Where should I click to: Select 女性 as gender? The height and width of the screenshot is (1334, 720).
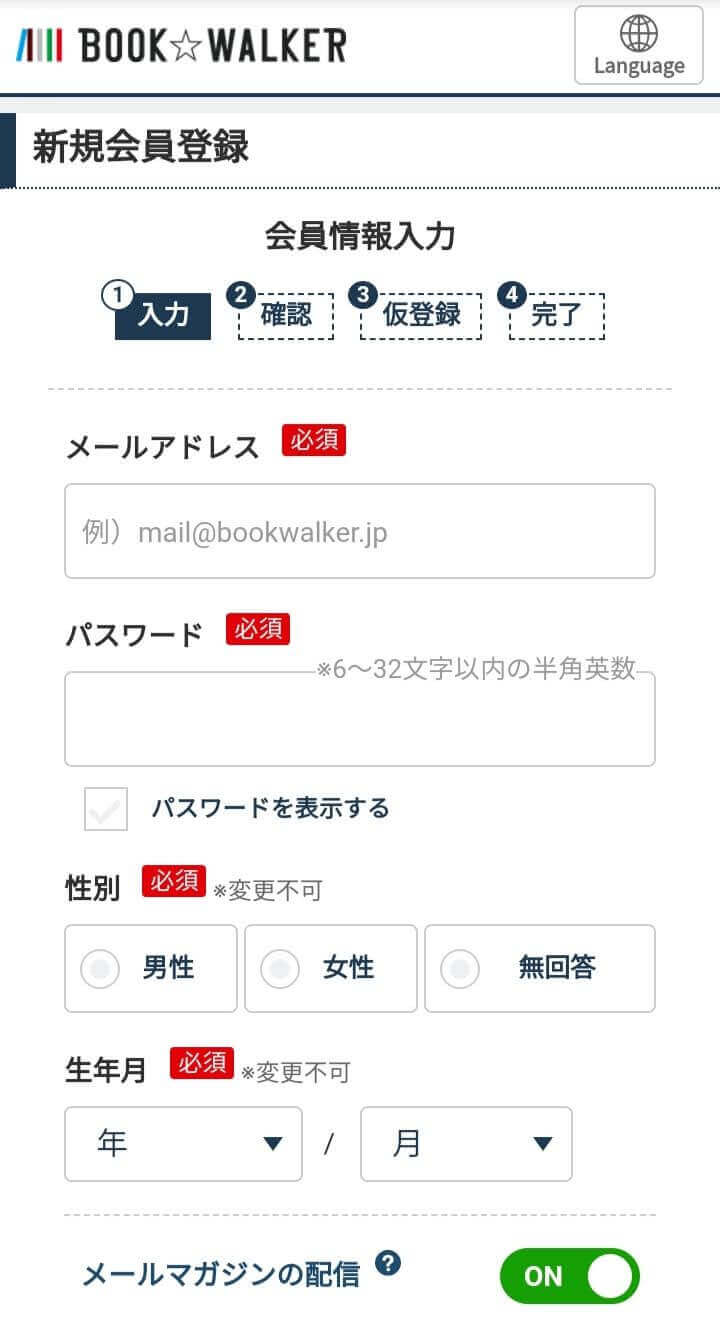pyautogui.click(x=331, y=968)
